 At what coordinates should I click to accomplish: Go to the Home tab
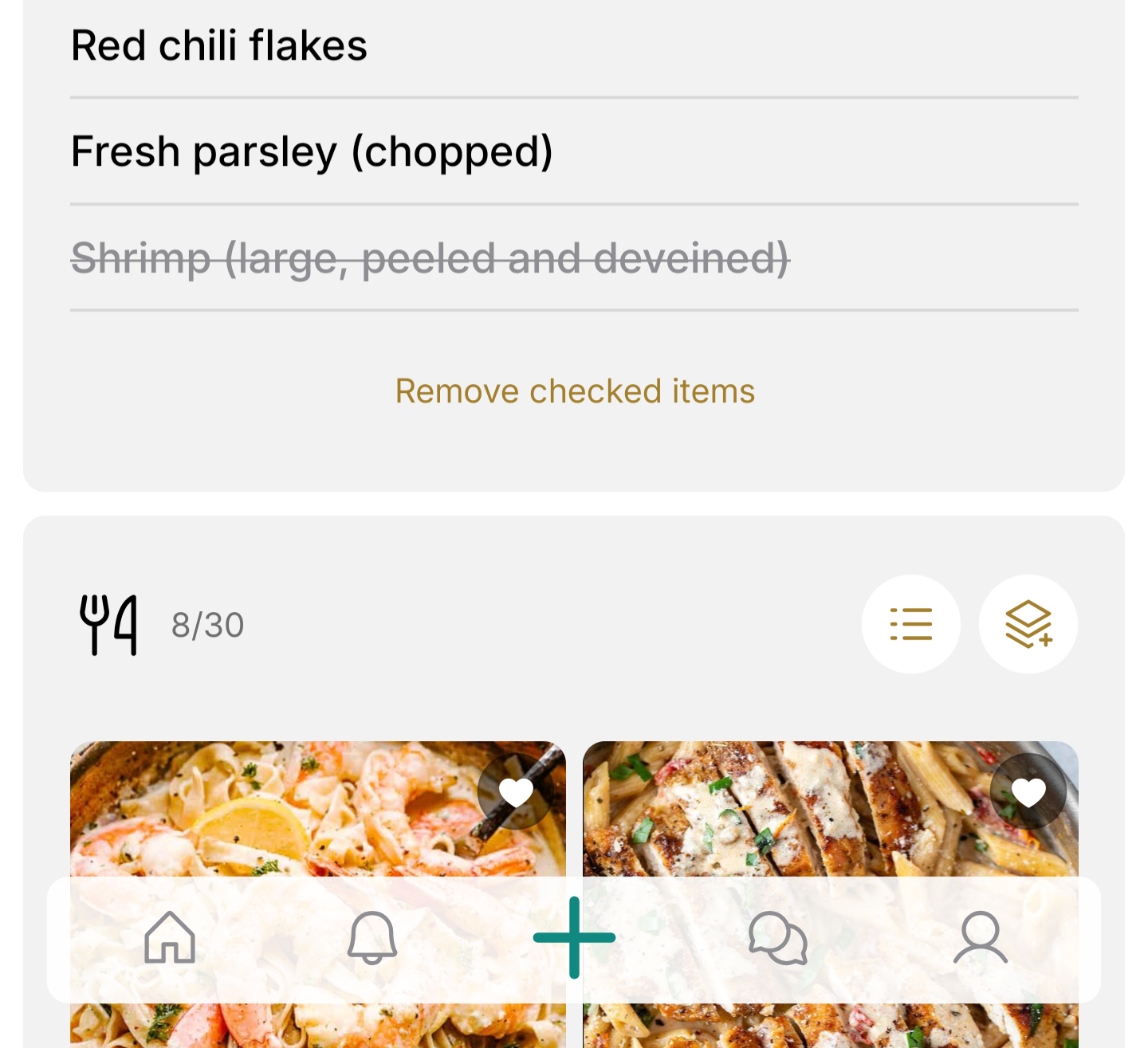[x=170, y=938]
